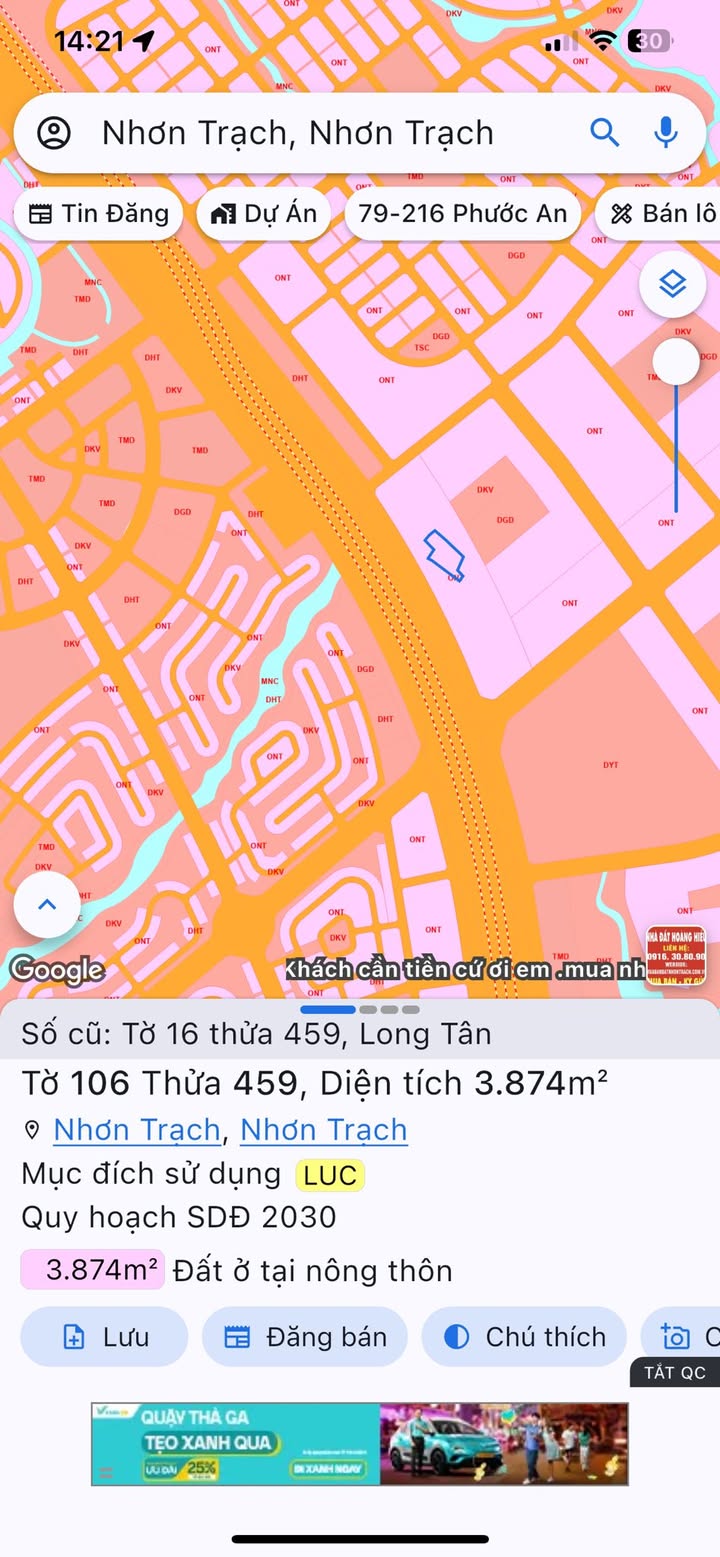
Task: Open the first Nhơn Trạch location link
Action: 136,1130
